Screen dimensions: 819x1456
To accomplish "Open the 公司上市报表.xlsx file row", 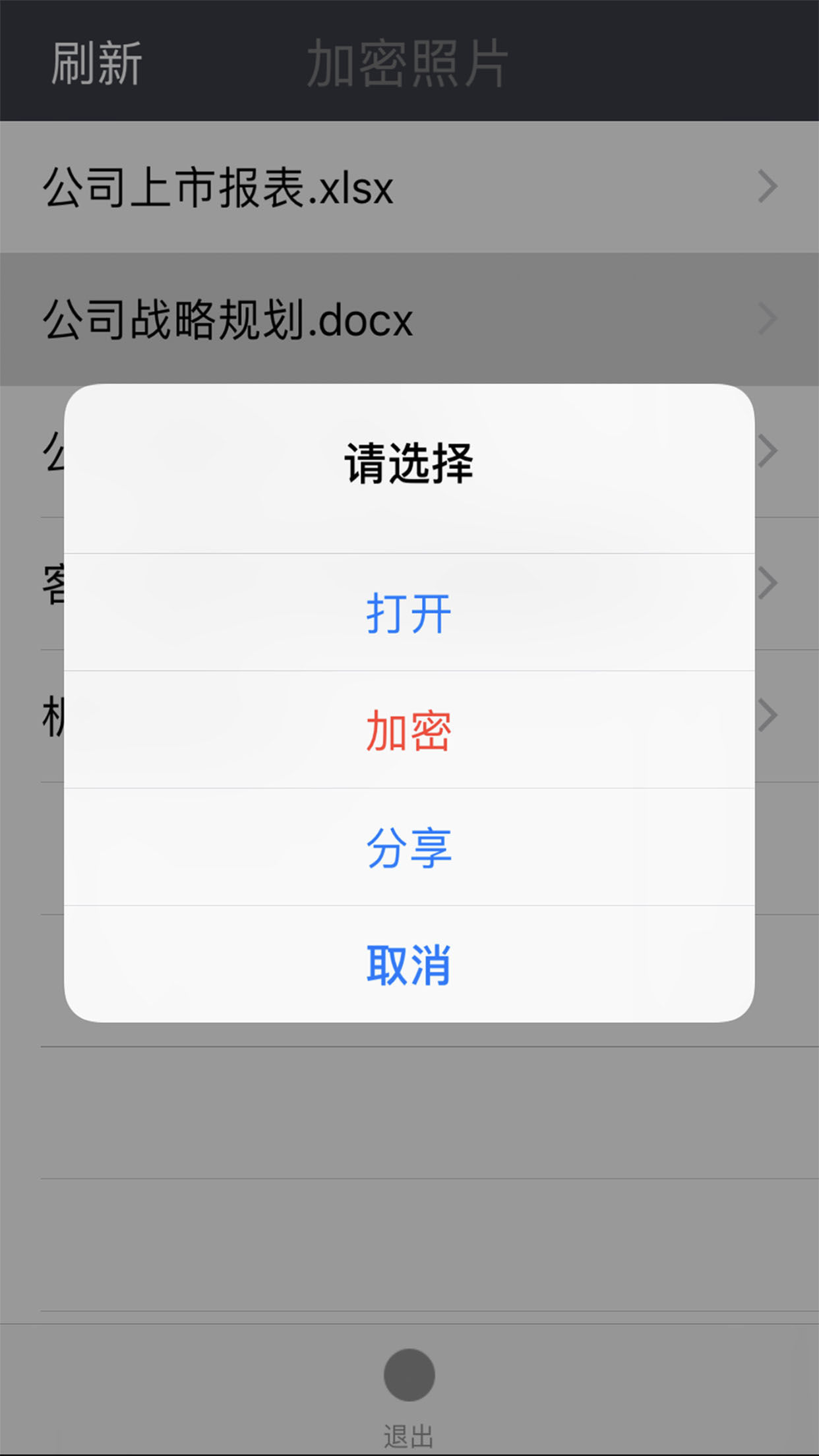I will (264, 187).
